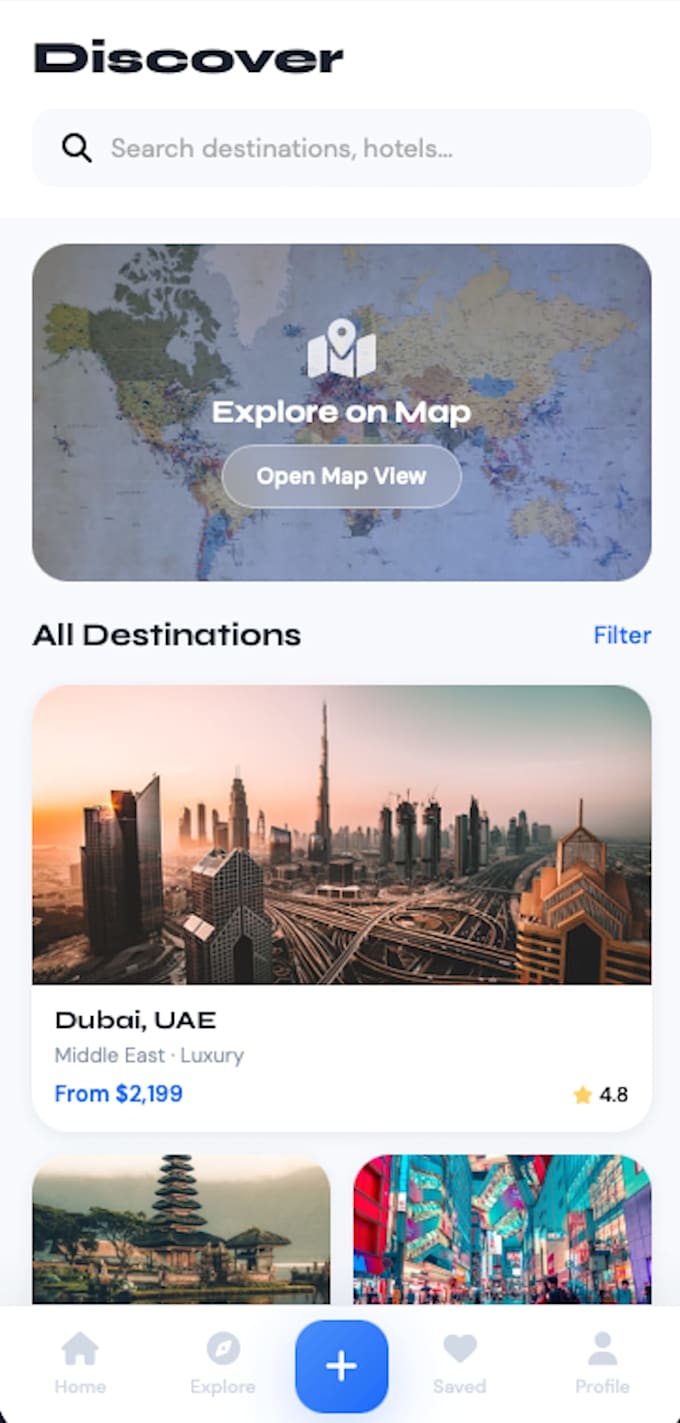This screenshot has width=680, height=1423.
Task: Tap the search destinations field
Action: [341, 148]
